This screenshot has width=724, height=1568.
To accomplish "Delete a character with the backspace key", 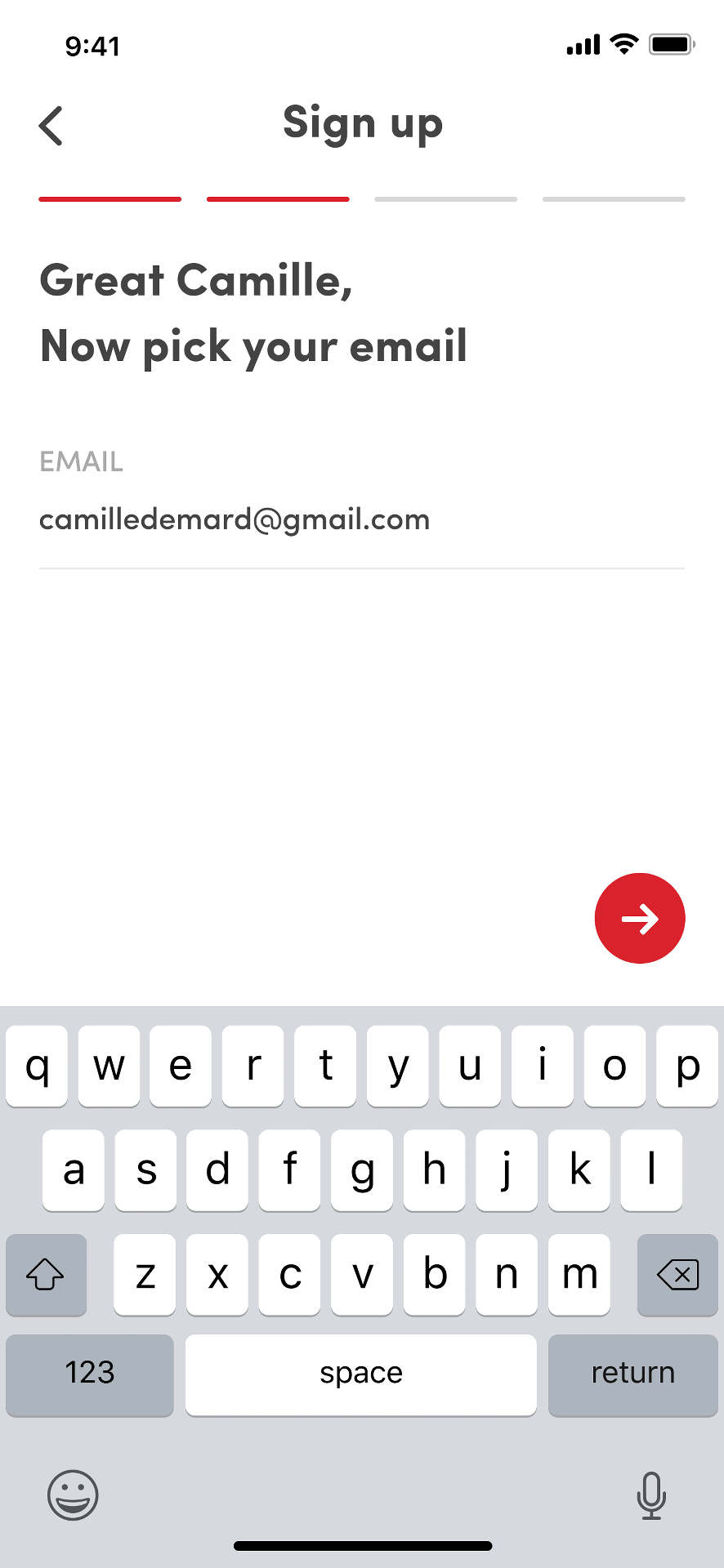I will click(x=677, y=1274).
